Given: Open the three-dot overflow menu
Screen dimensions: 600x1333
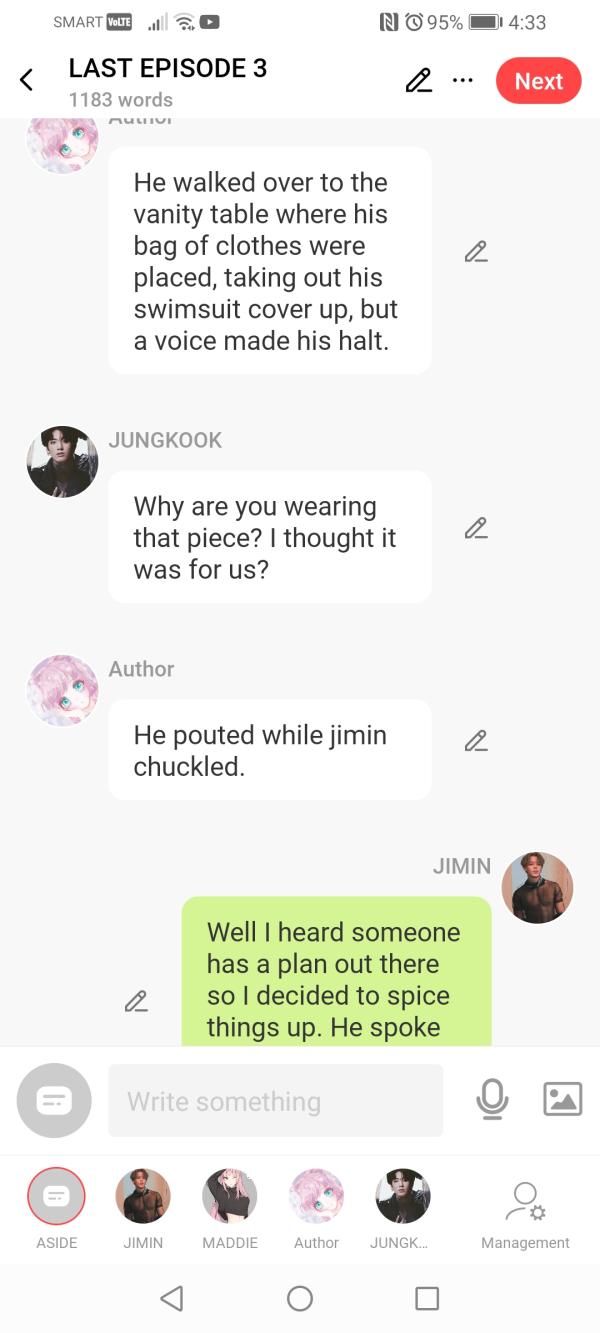Looking at the screenshot, I should pos(462,81).
